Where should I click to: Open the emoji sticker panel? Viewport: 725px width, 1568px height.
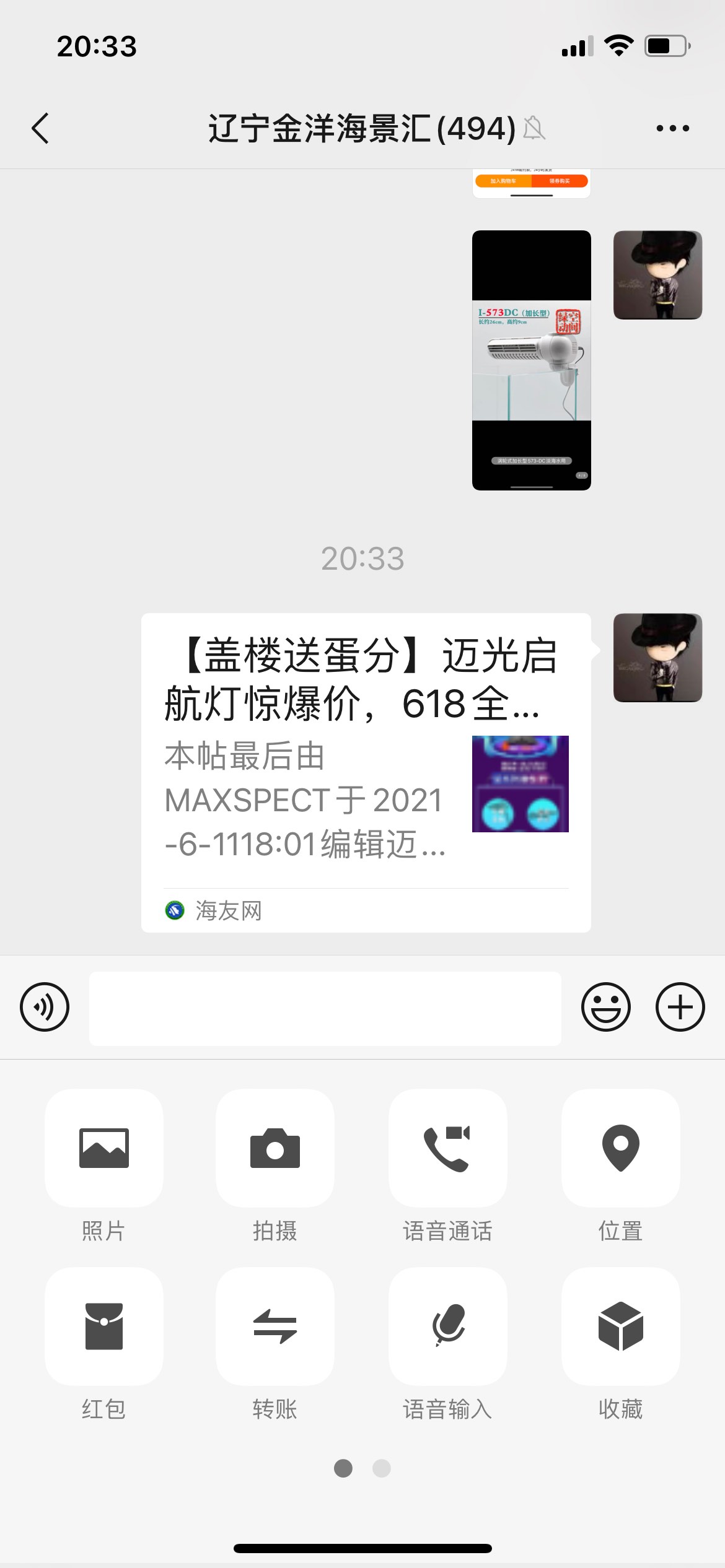(x=605, y=1007)
